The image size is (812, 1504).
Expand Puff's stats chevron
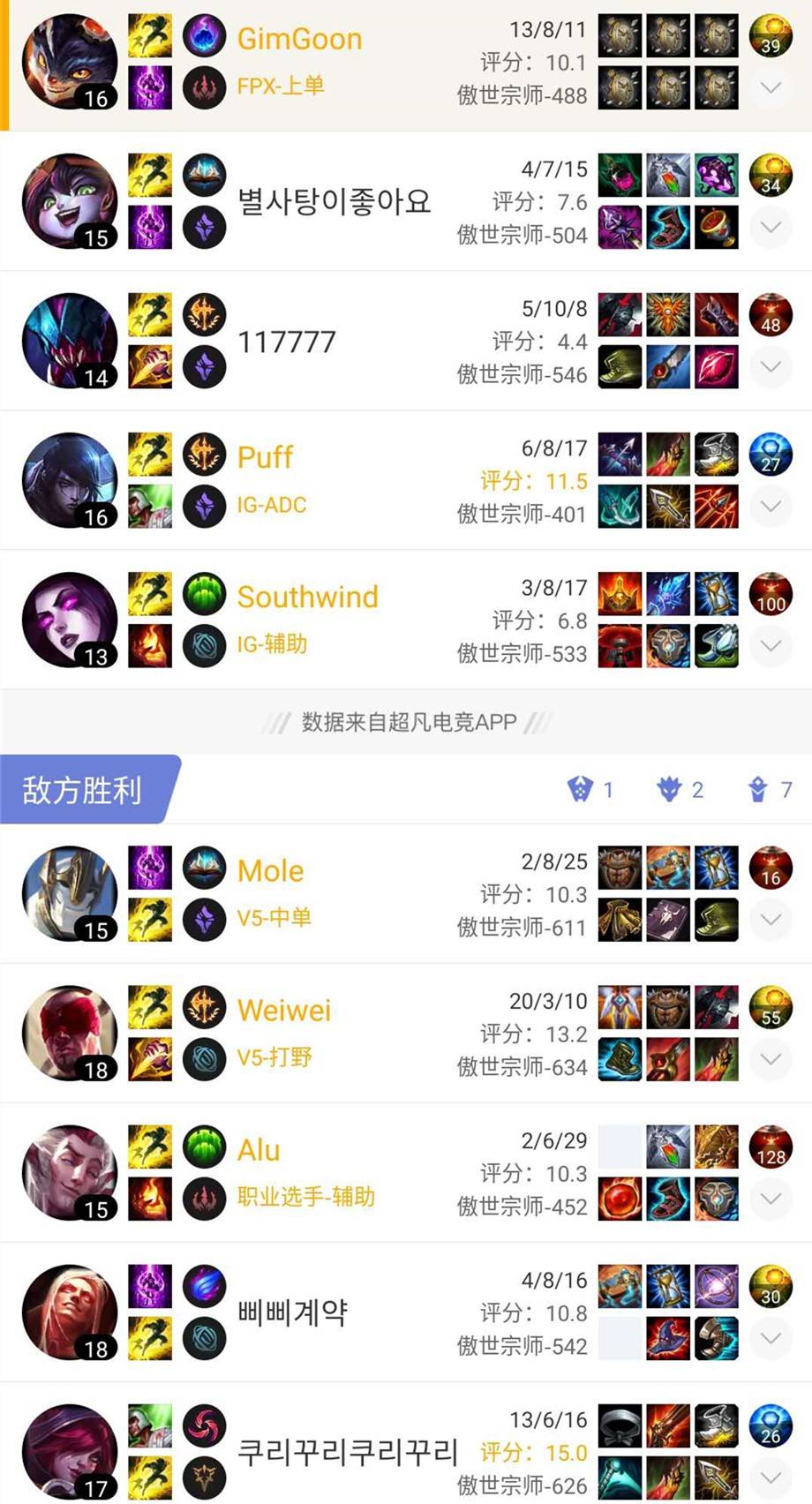click(771, 506)
